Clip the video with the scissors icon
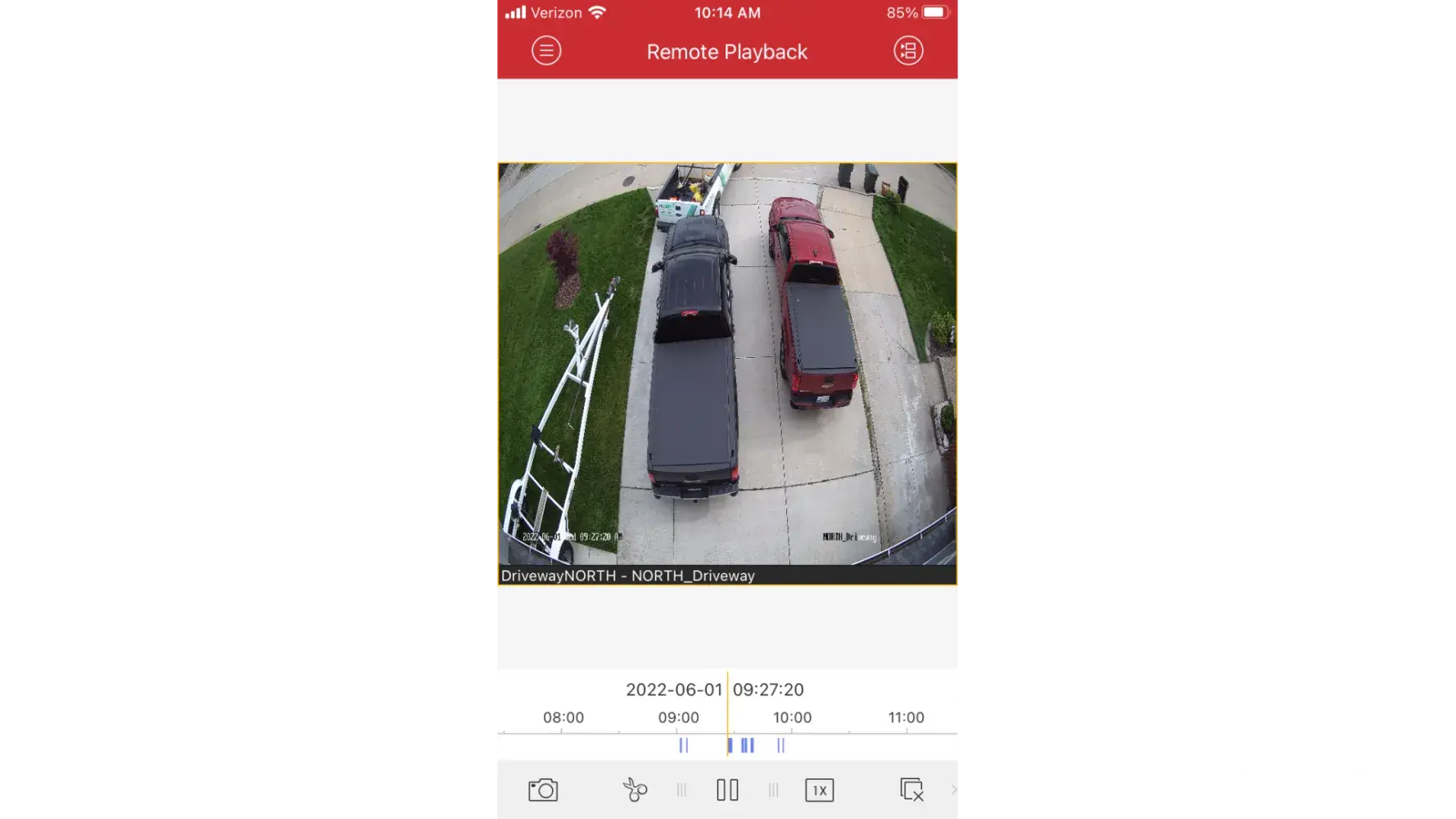Screen dimensions: 1456x819 click(635, 790)
